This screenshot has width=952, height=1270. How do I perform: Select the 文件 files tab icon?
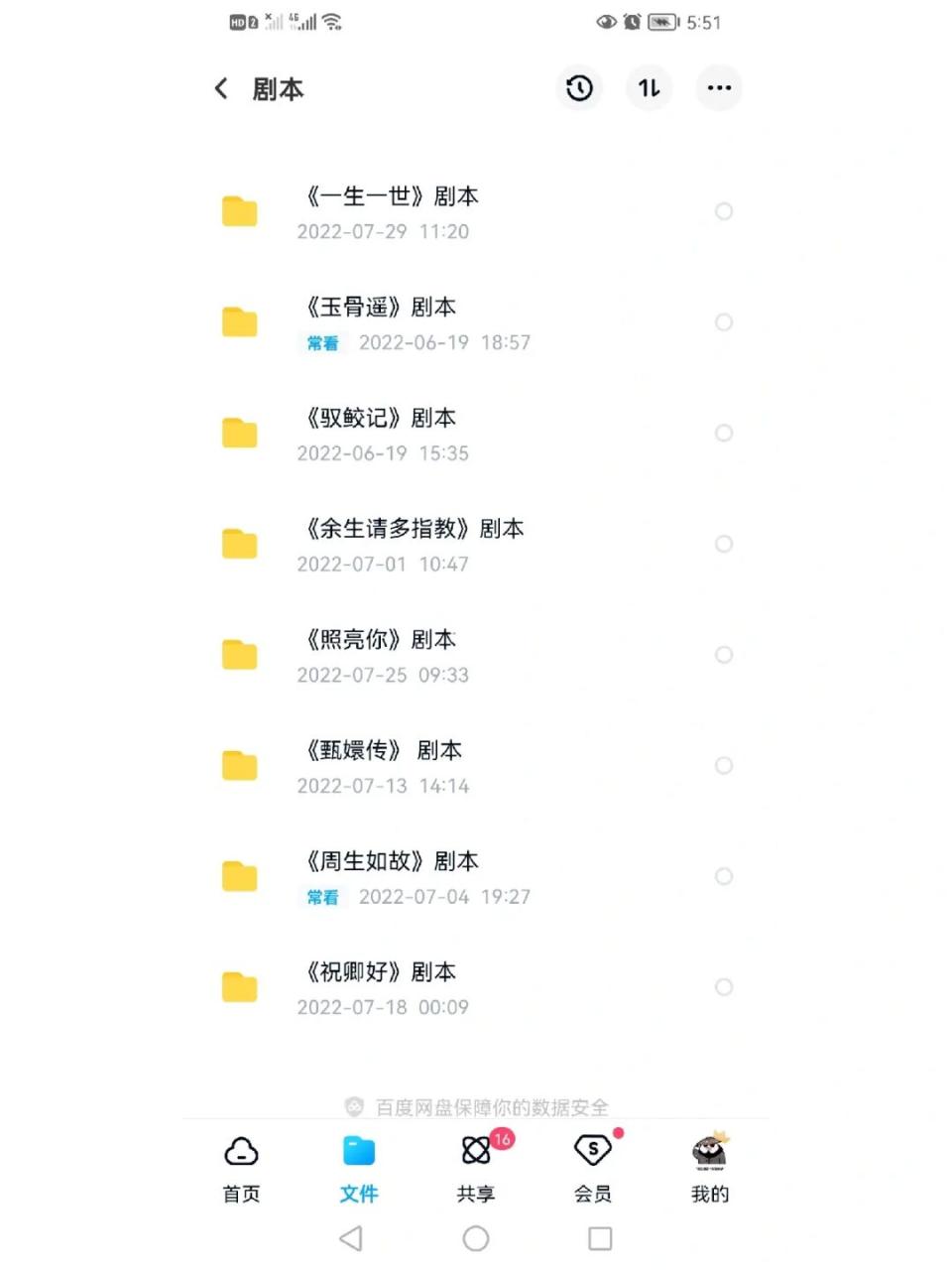pyautogui.click(x=358, y=1153)
